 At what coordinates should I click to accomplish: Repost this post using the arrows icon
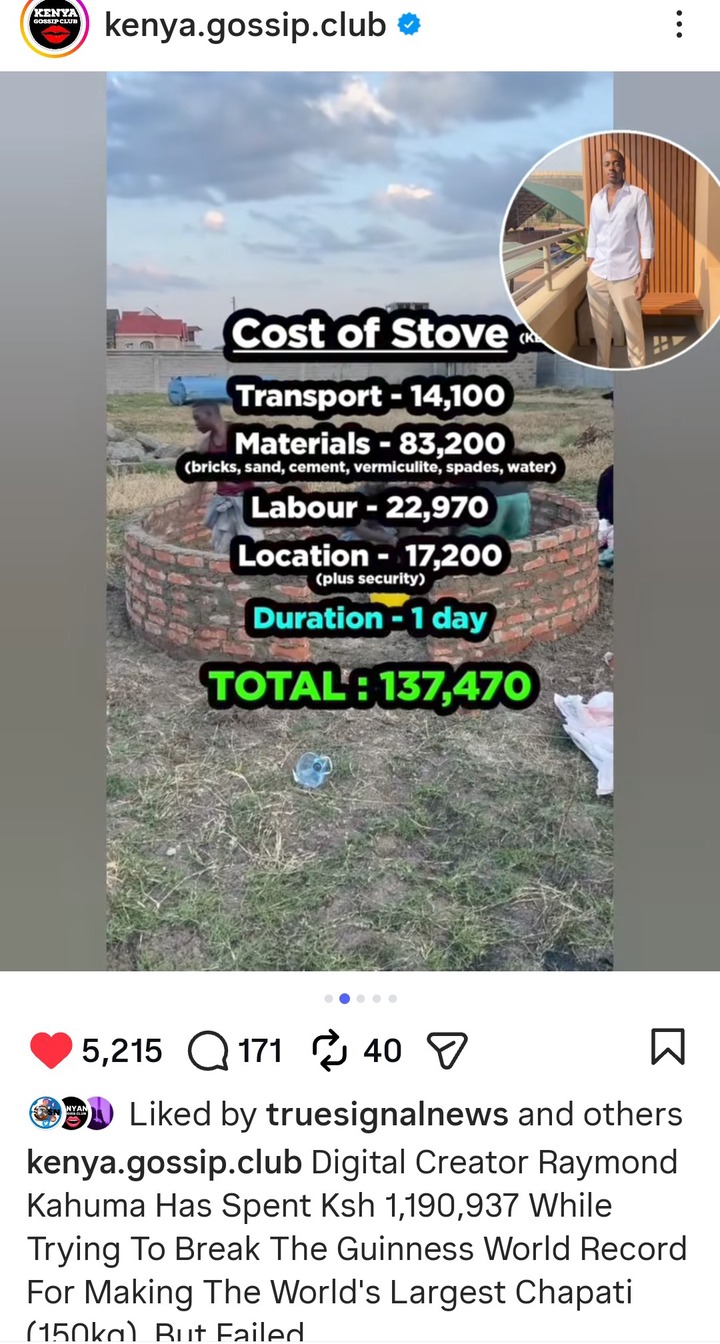pos(328,1050)
